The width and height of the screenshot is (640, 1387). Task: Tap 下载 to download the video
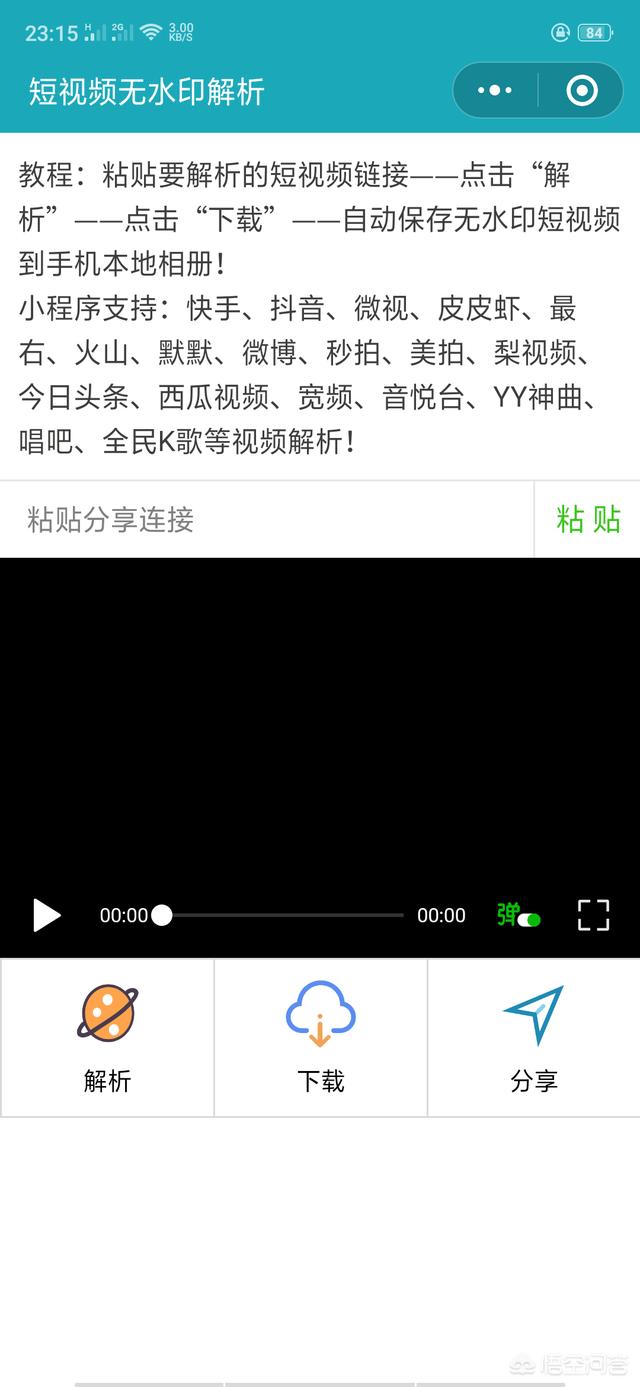click(x=320, y=1038)
